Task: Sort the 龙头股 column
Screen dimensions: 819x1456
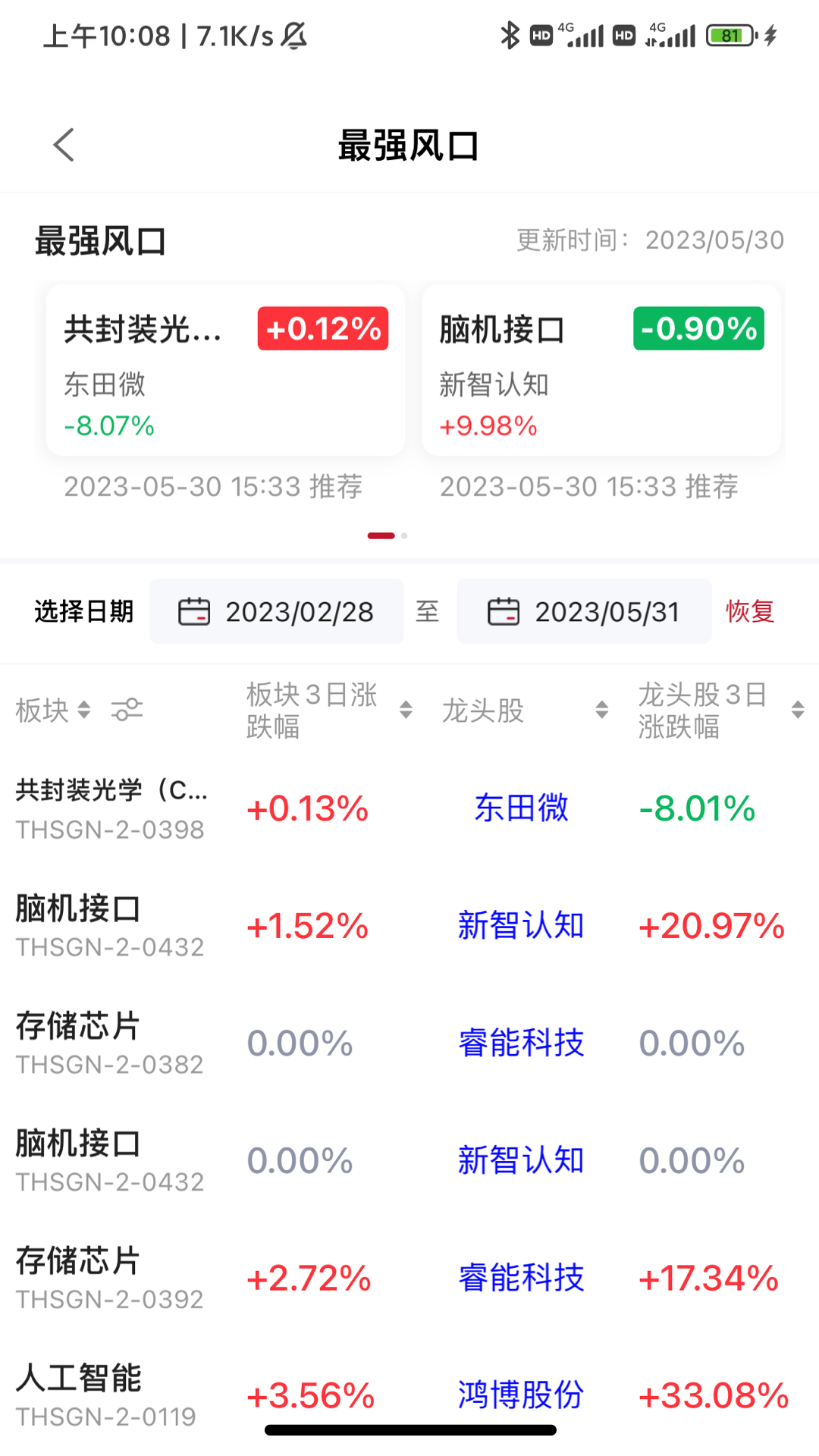Action: point(601,710)
